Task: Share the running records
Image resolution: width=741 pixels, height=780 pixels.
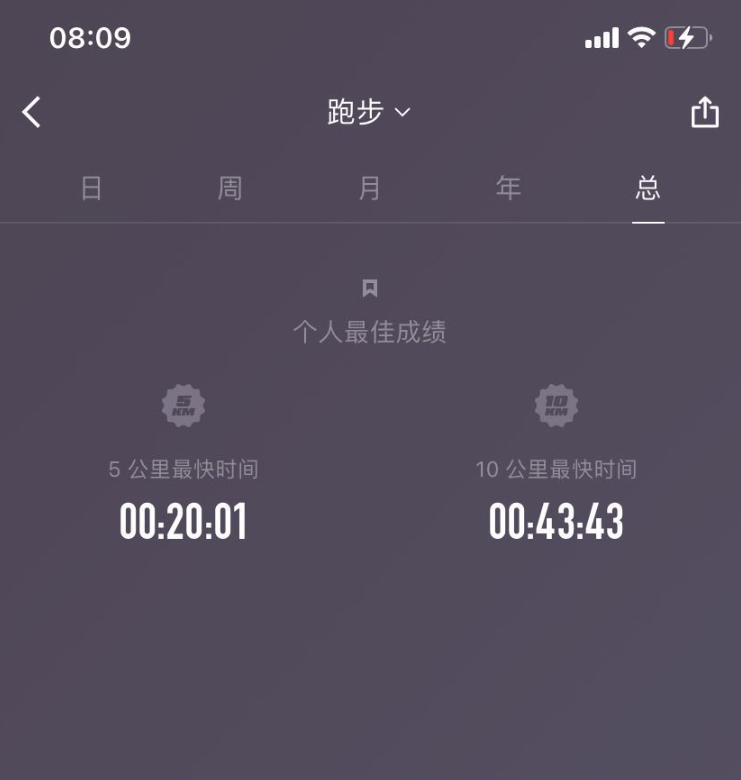Action: [705, 112]
